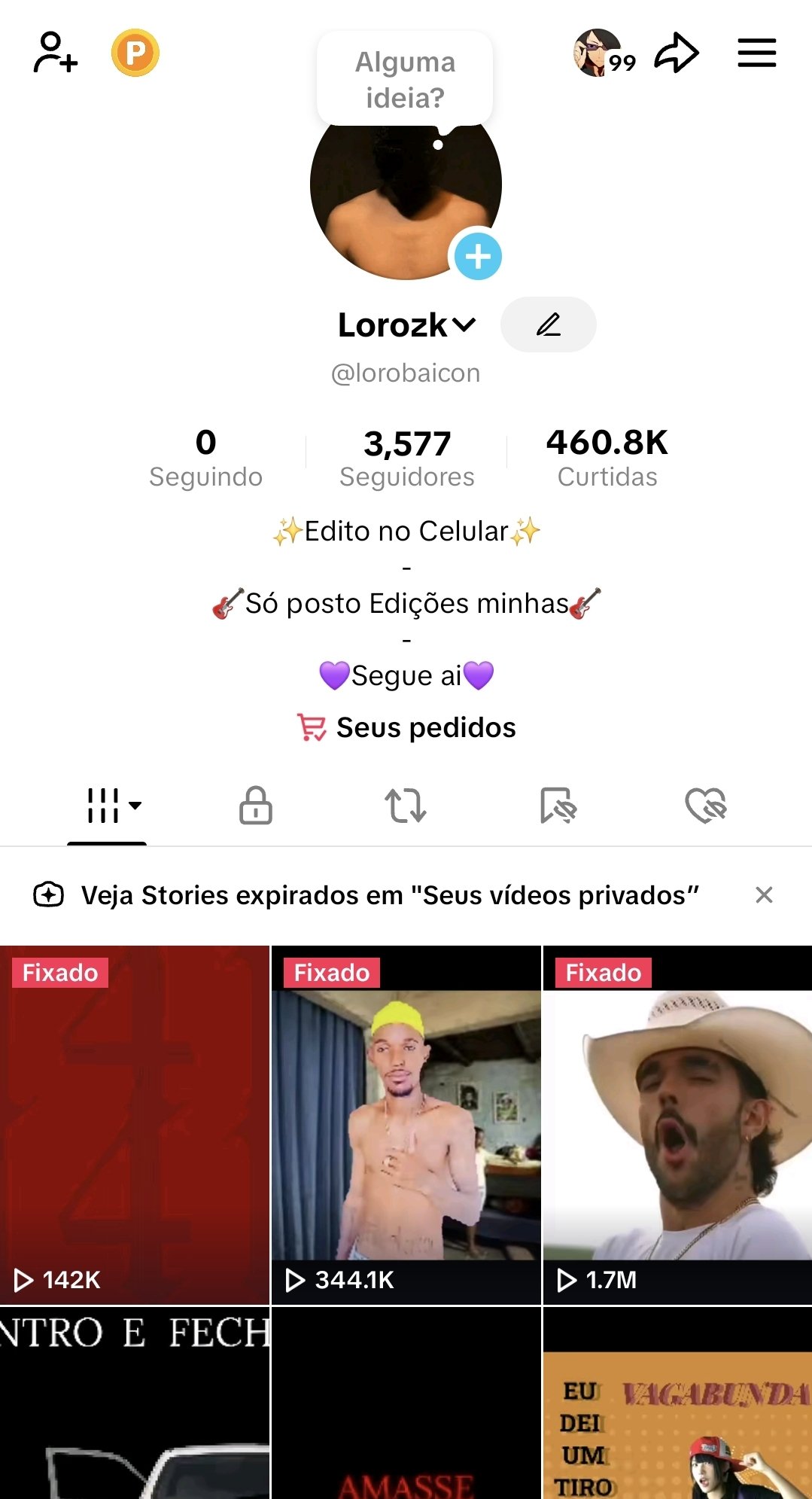The image size is (812, 1499).
Task: Tap the "Alguma ideia?" thought bubble
Action: [405, 80]
